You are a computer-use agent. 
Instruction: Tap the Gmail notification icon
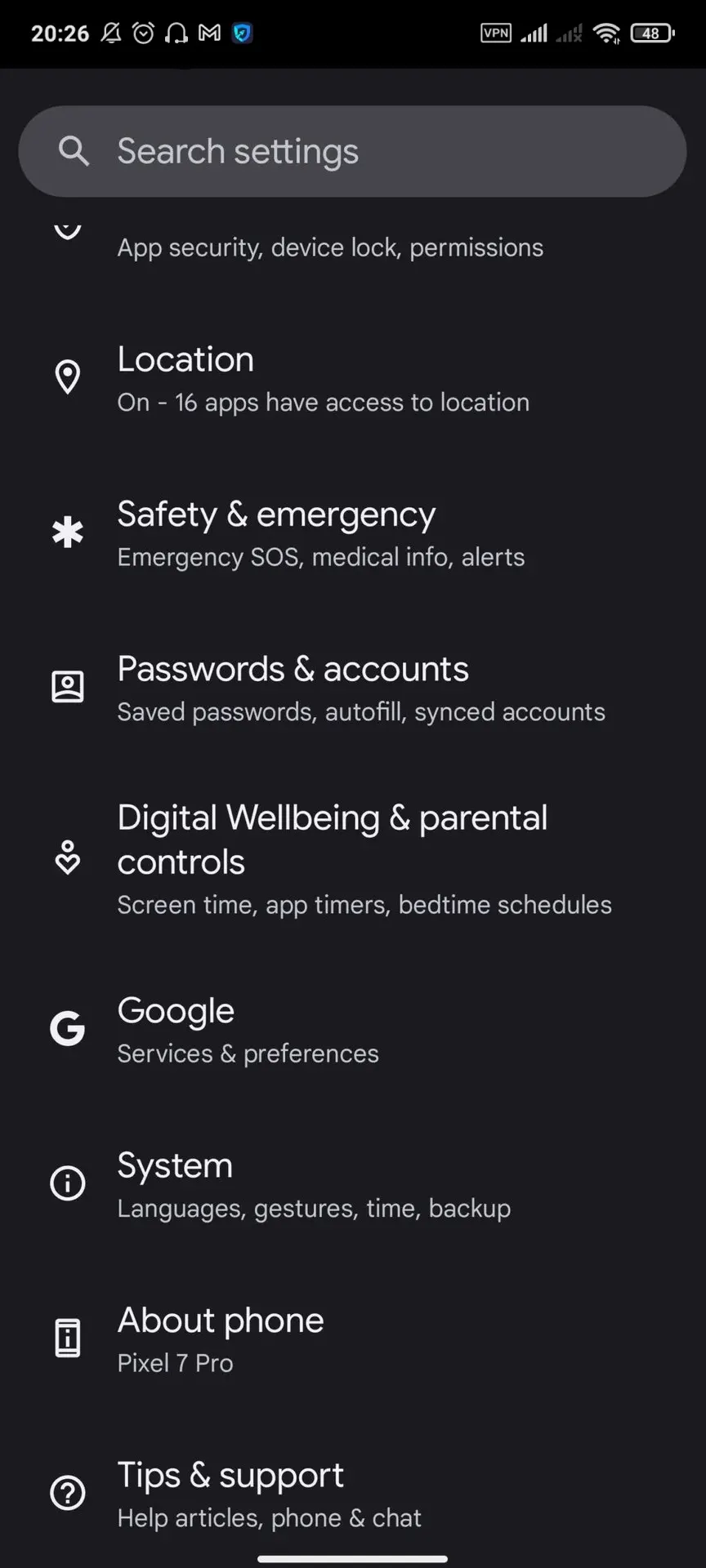click(208, 33)
